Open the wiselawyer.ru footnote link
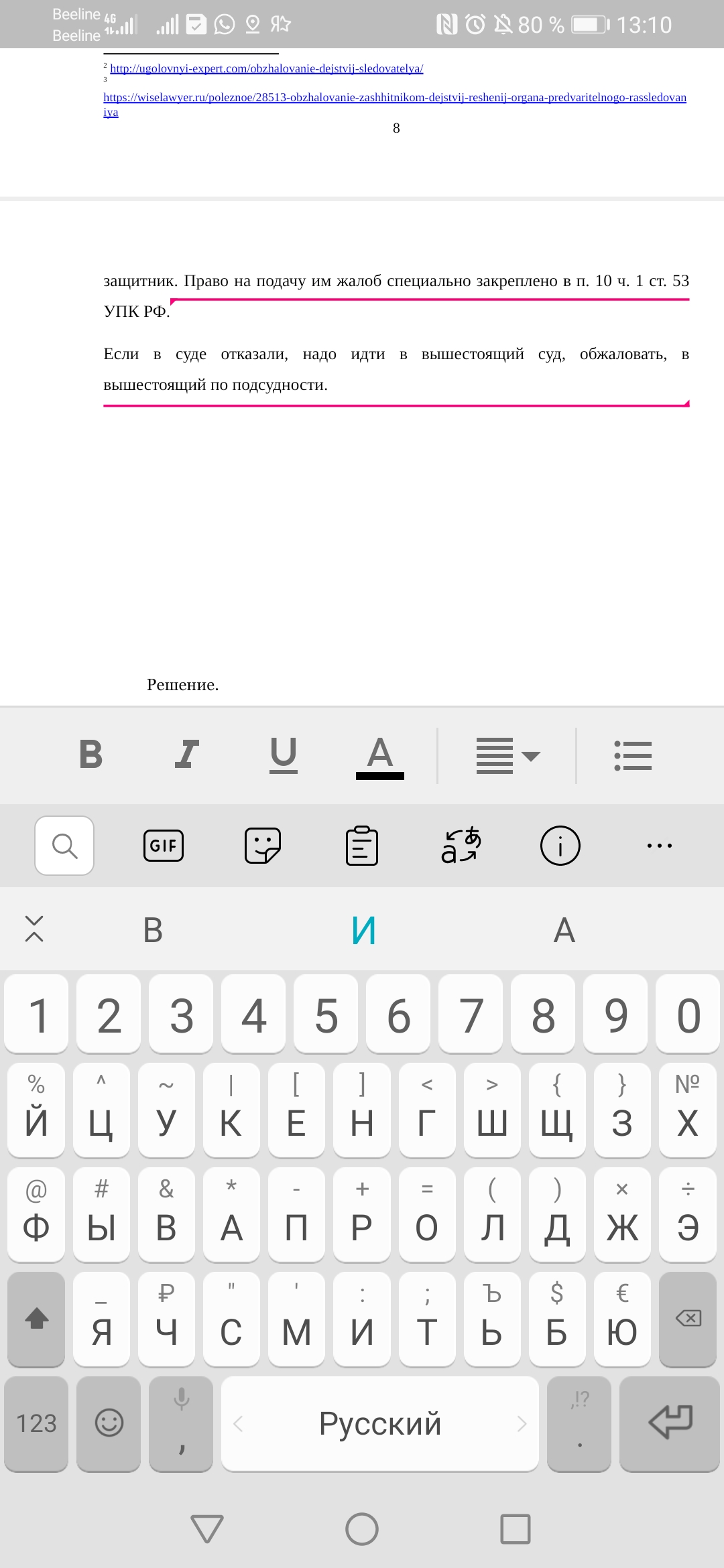This screenshot has width=724, height=1568. (x=394, y=98)
